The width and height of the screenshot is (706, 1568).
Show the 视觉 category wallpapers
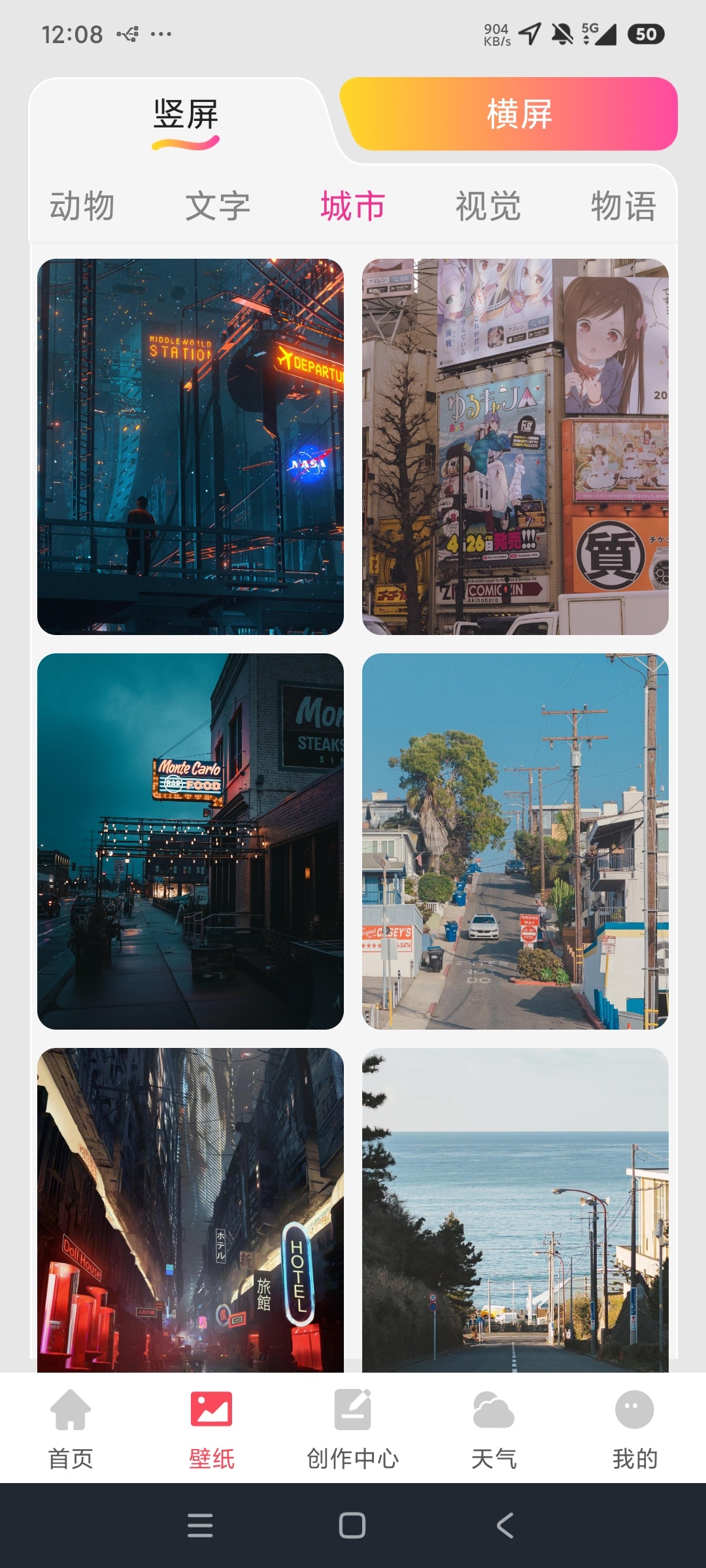(x=488, y=206)
